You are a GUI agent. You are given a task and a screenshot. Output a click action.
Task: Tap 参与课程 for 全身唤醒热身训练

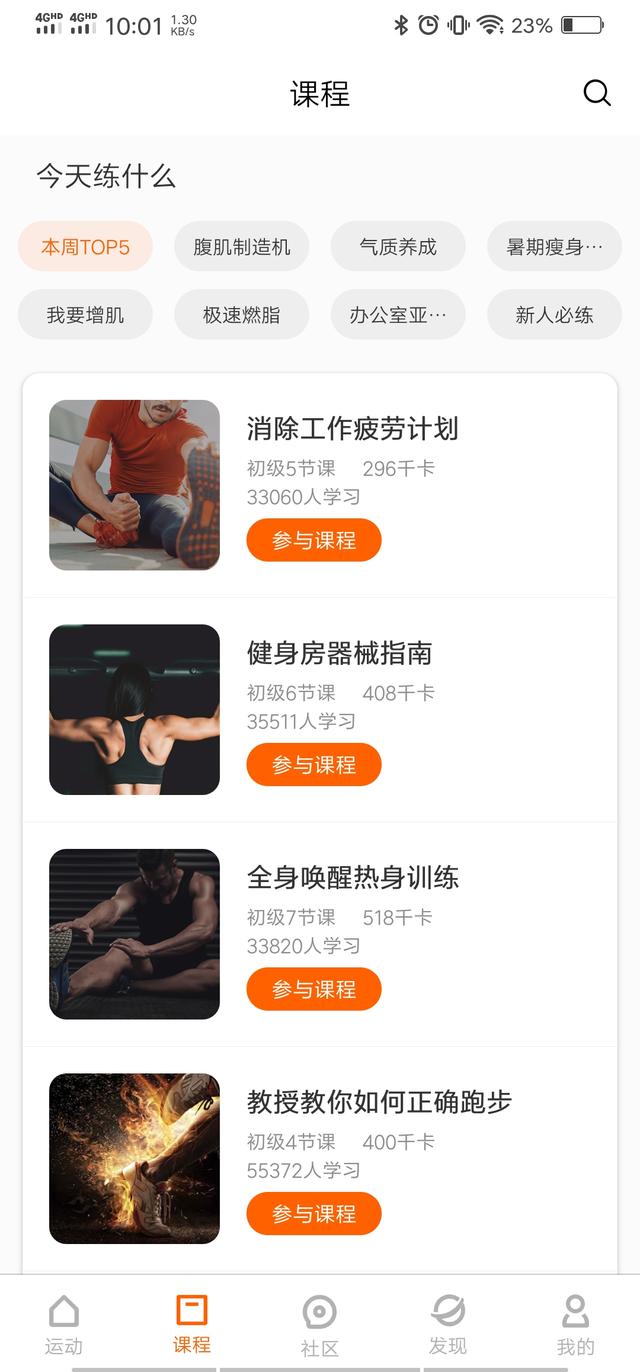click(x=314, y=989)
